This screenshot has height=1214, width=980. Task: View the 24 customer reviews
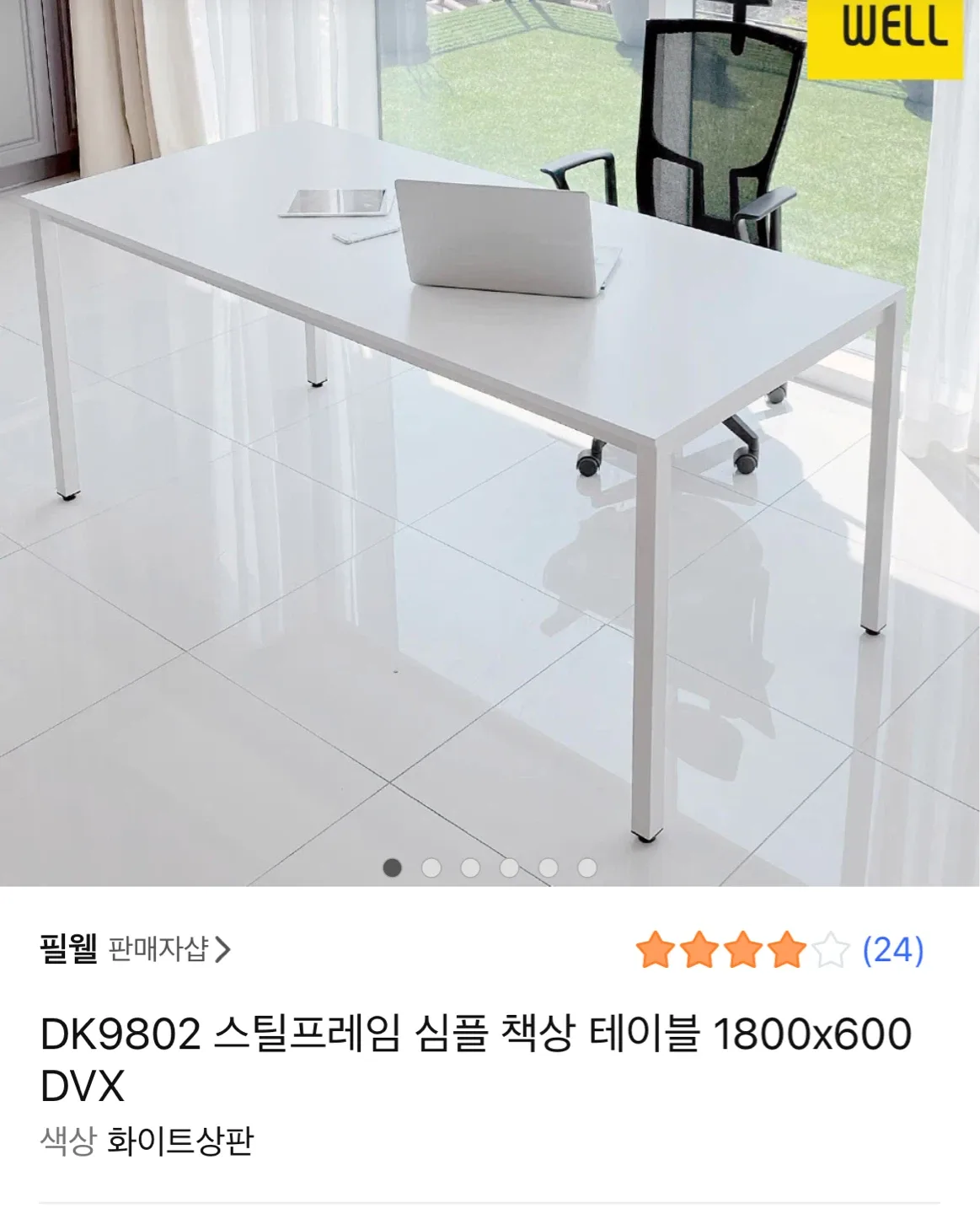click(893, 950)
